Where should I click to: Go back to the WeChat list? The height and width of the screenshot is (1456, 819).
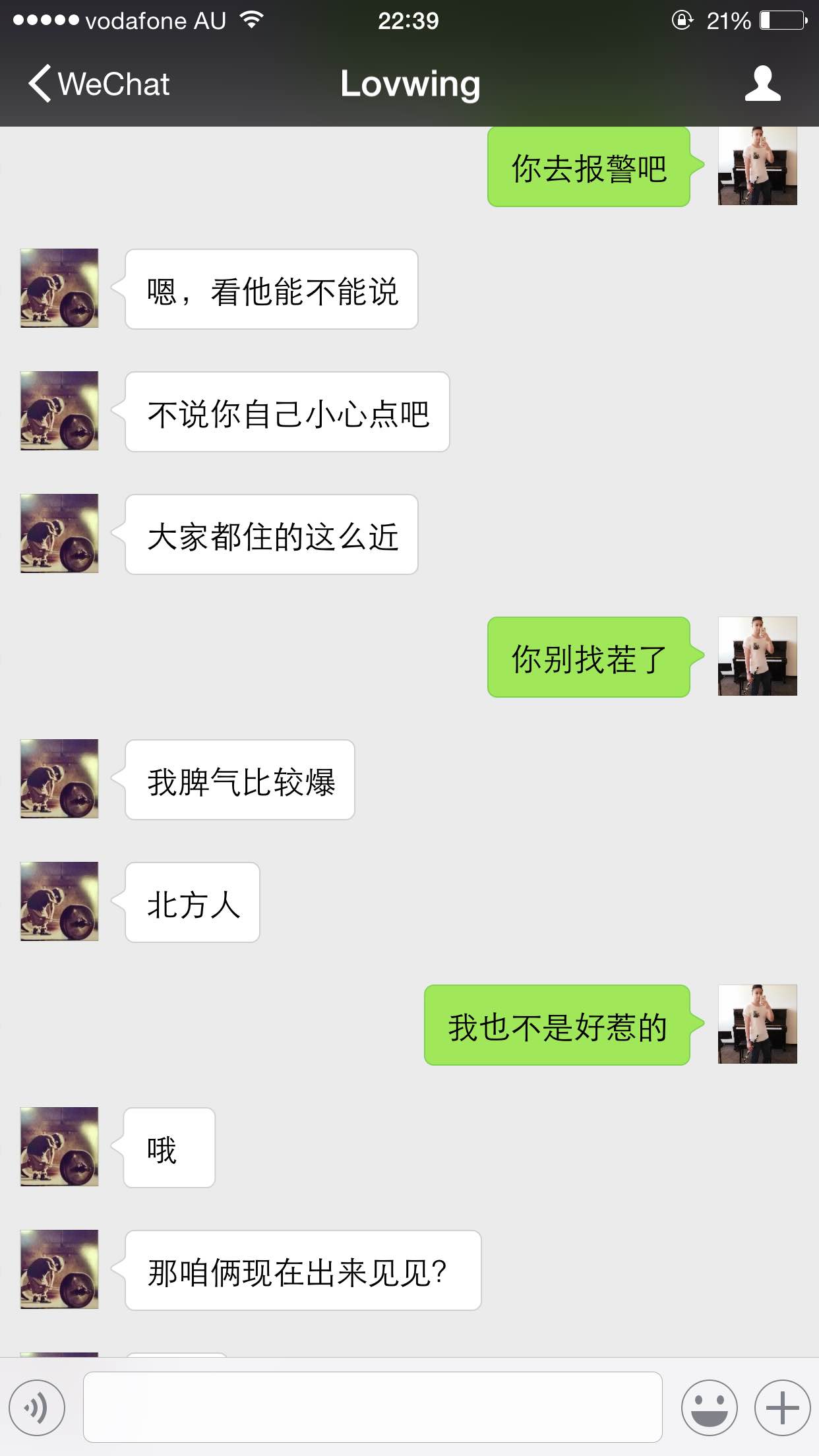coord(99,84)
